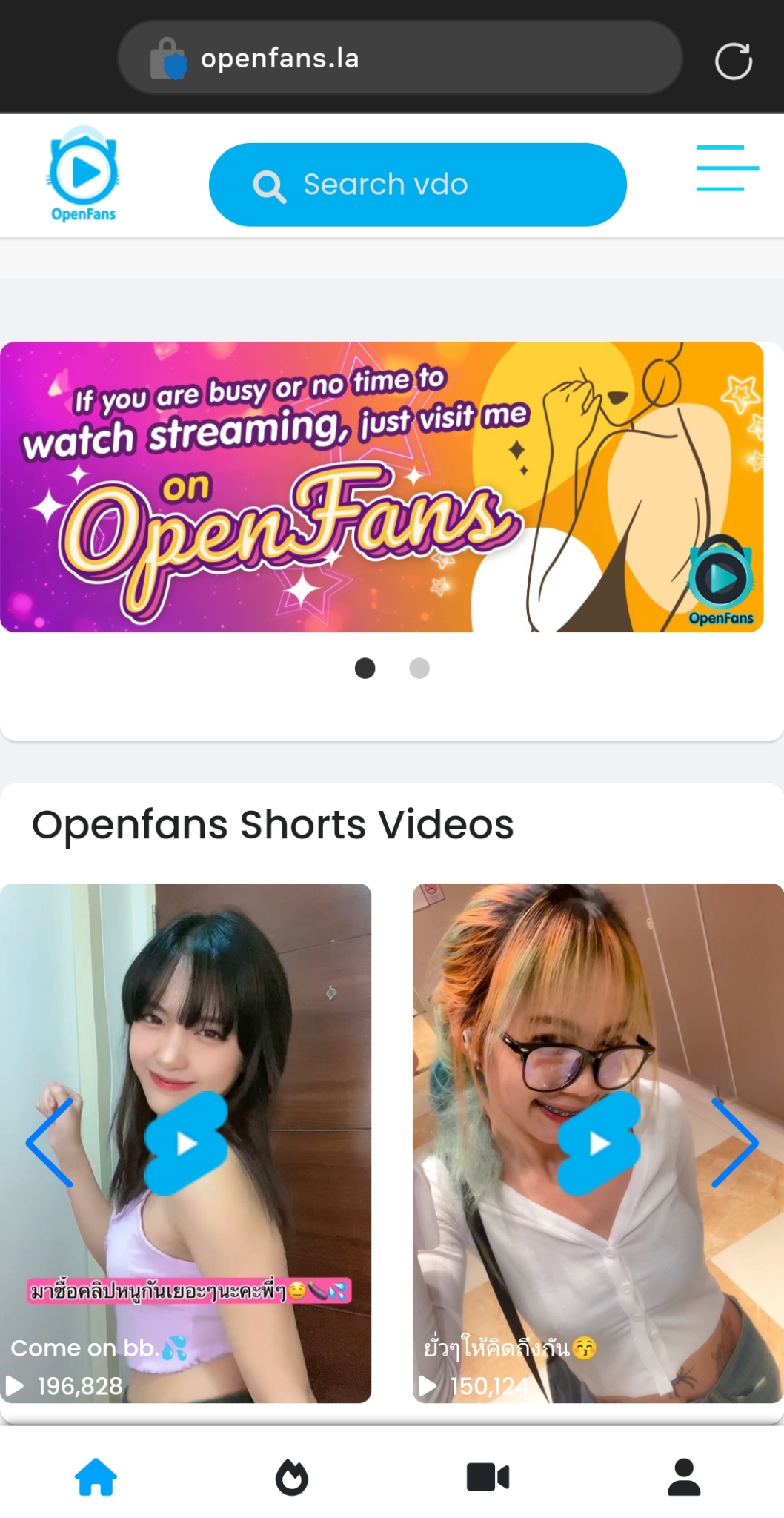This screenshot has height=1518, width=784.
Task: Open the profile tab
Action: (684, 1476)
